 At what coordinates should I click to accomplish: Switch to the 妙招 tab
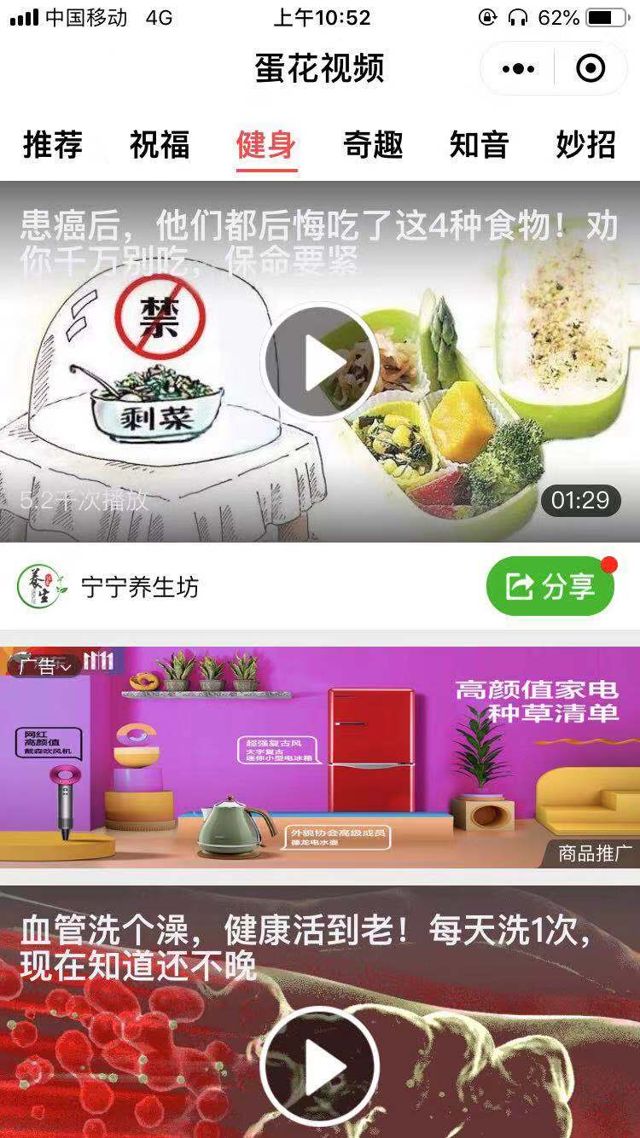[x=586, y=145]
